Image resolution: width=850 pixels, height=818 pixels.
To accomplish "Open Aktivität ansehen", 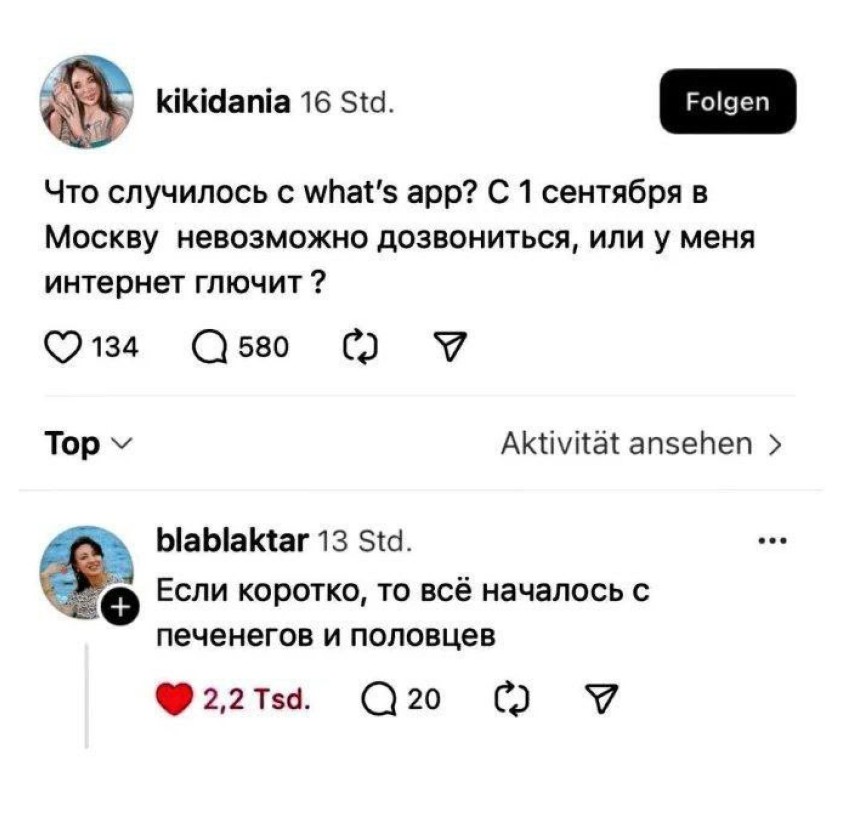I will point(641,443).
